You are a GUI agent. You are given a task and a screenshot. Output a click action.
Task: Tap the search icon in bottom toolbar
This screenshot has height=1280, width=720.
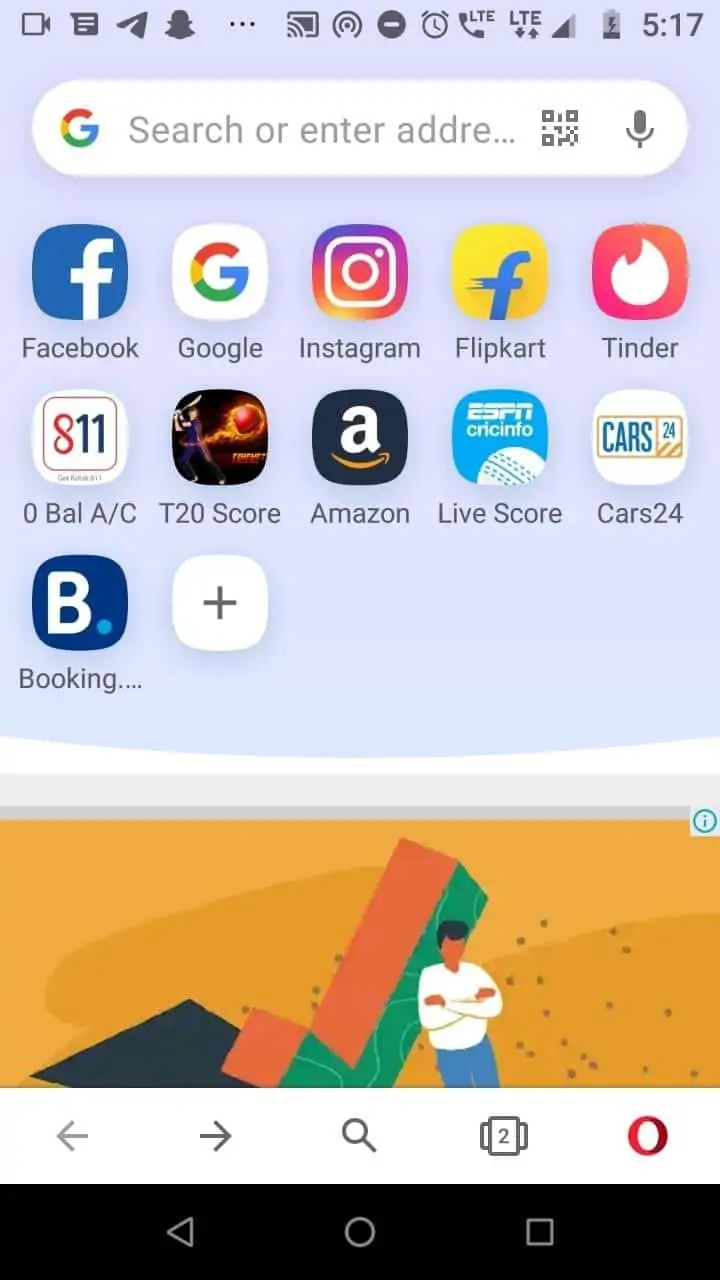click(359, 1136)
